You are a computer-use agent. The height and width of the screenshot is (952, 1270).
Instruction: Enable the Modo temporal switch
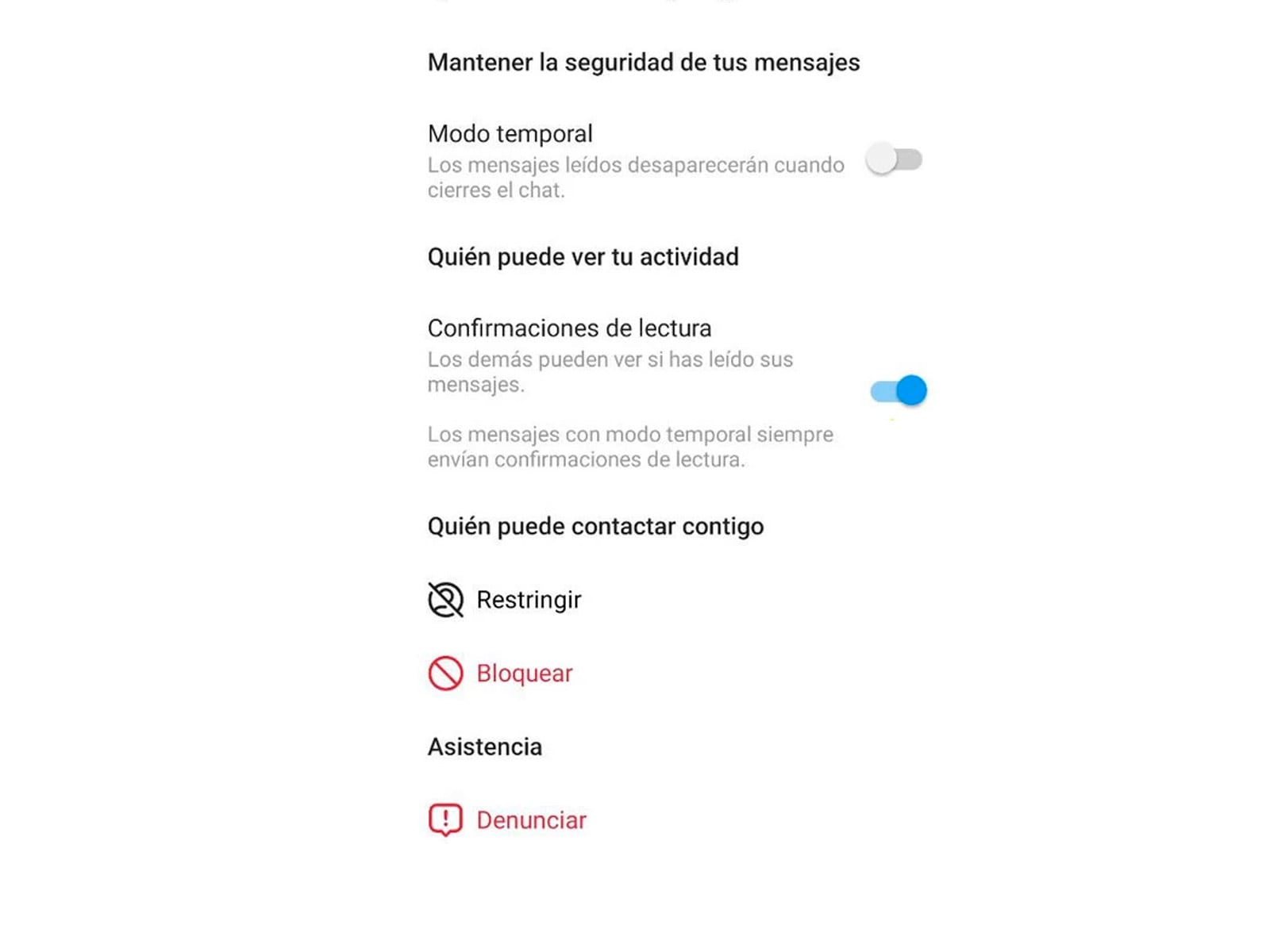pos(894,159)
